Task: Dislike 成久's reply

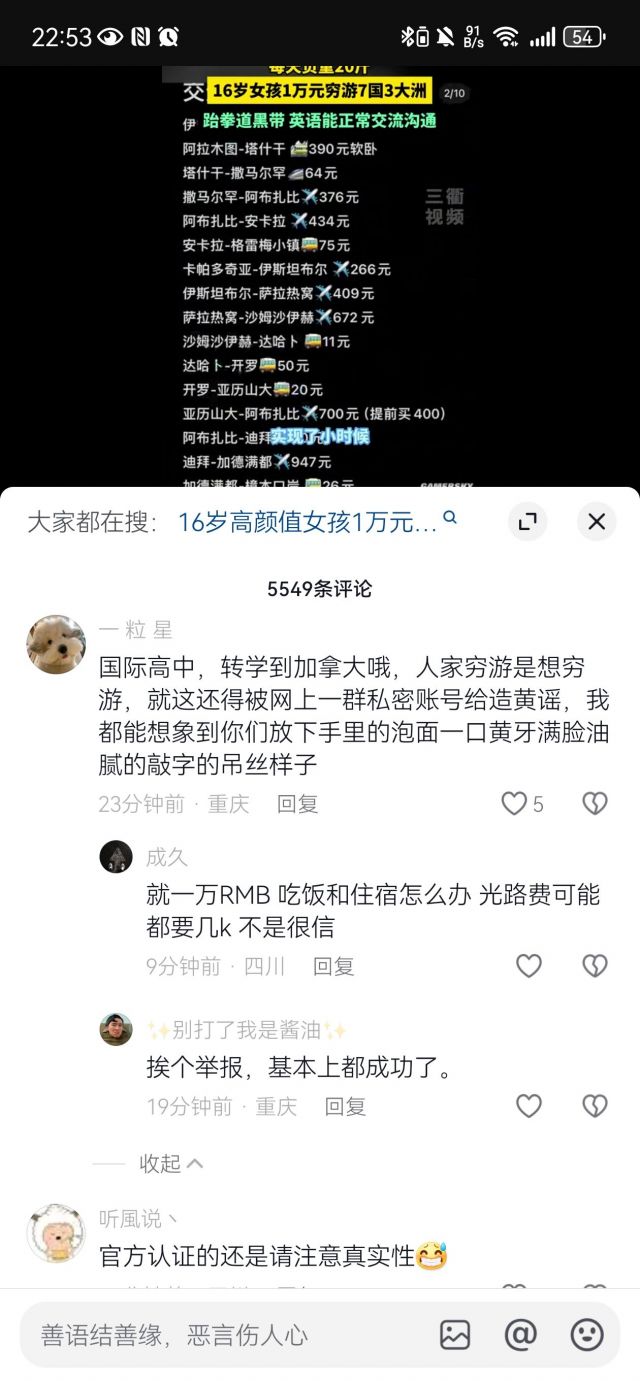Action: coord(595,966)
